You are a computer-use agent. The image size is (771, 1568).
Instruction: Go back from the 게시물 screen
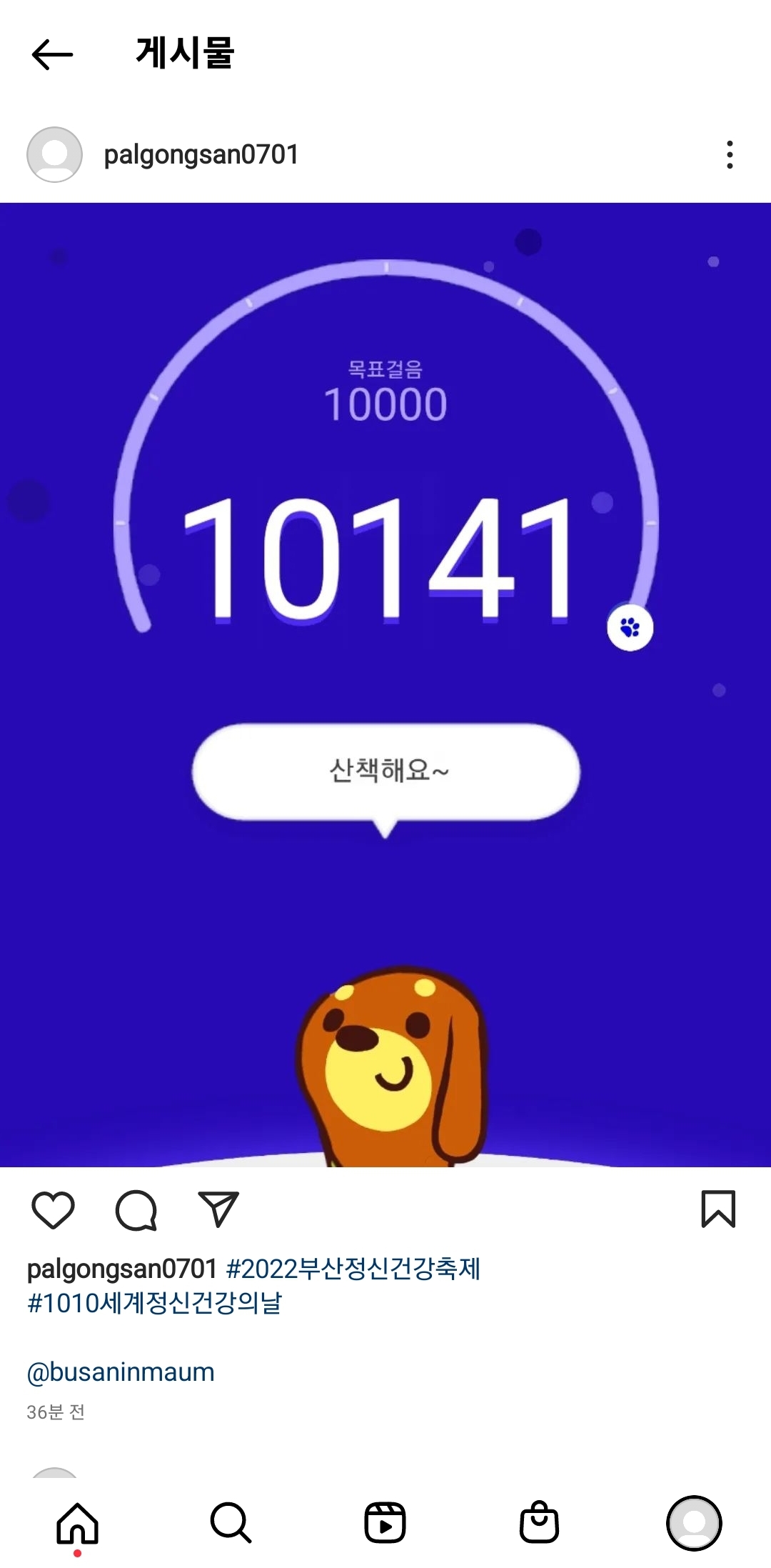pyautogui.click(x=52, y=54)
